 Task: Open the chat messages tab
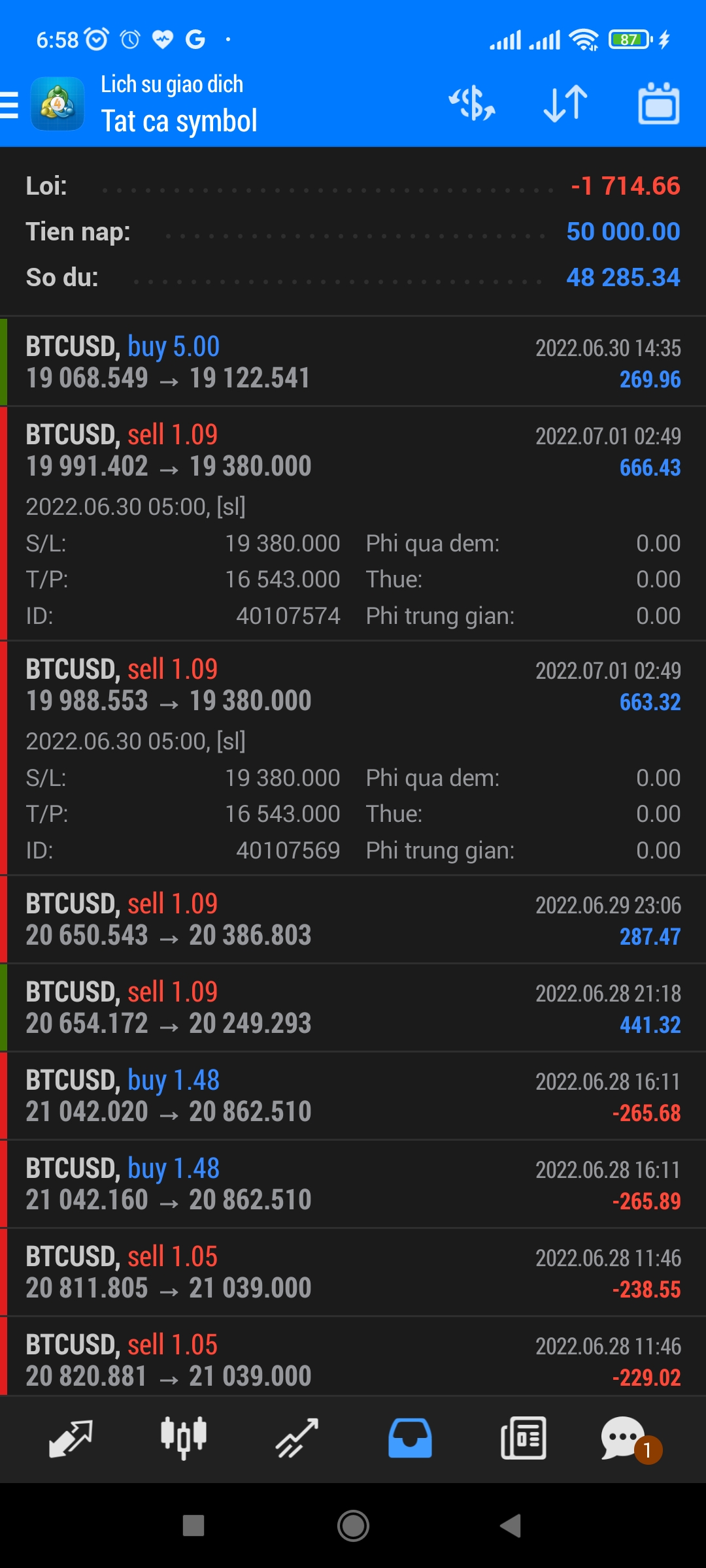(624, 1439)
